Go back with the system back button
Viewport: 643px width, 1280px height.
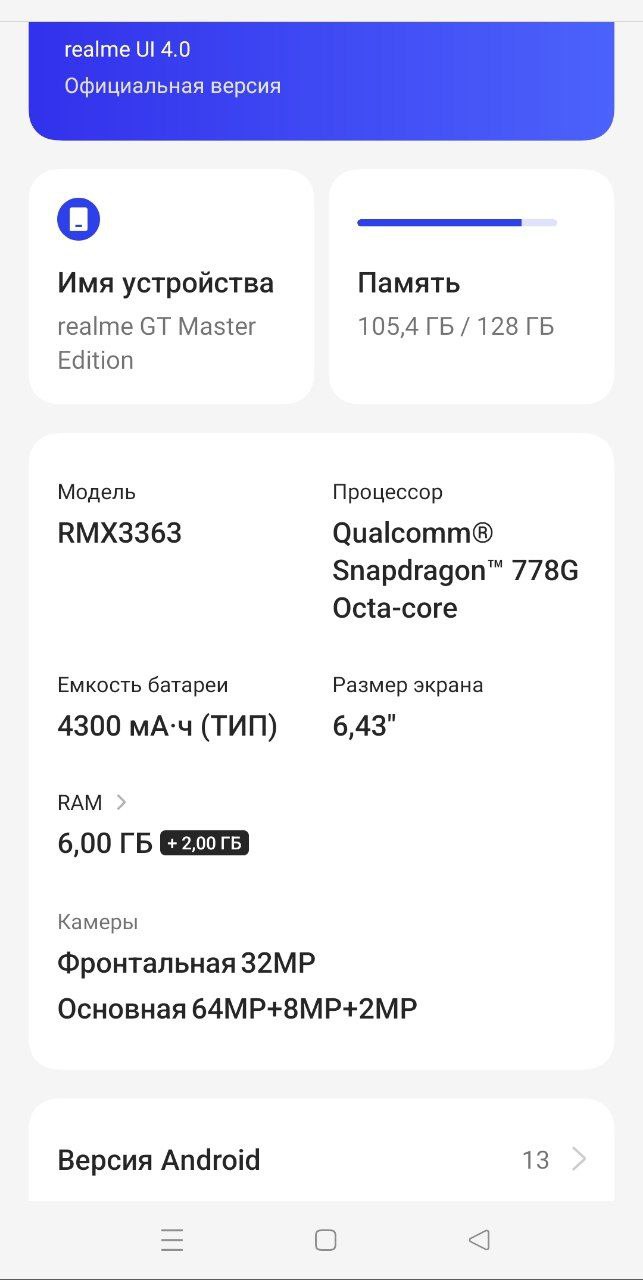click(x=479, y=1240)
